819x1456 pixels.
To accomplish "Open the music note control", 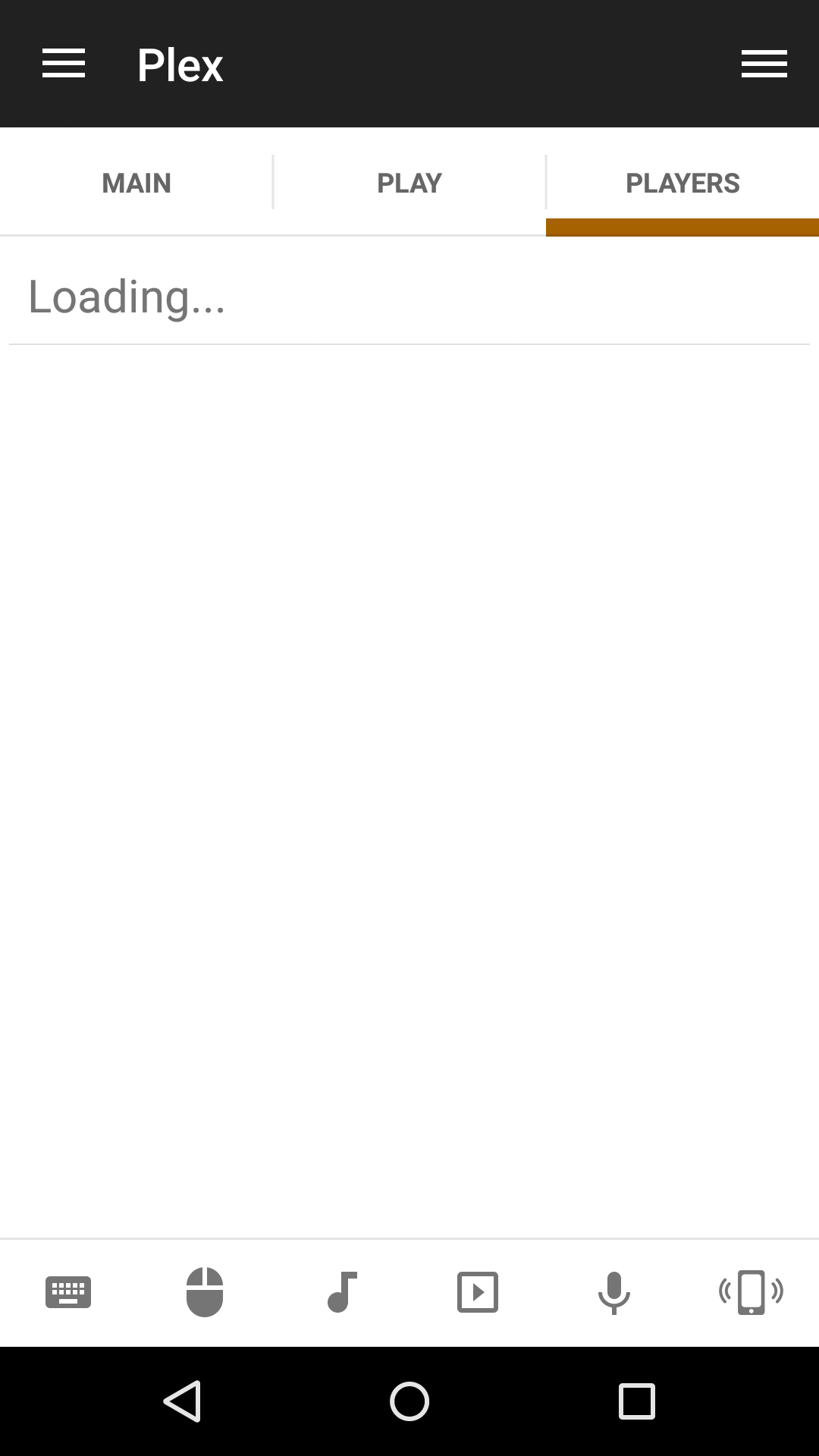I will [341, 1292].
